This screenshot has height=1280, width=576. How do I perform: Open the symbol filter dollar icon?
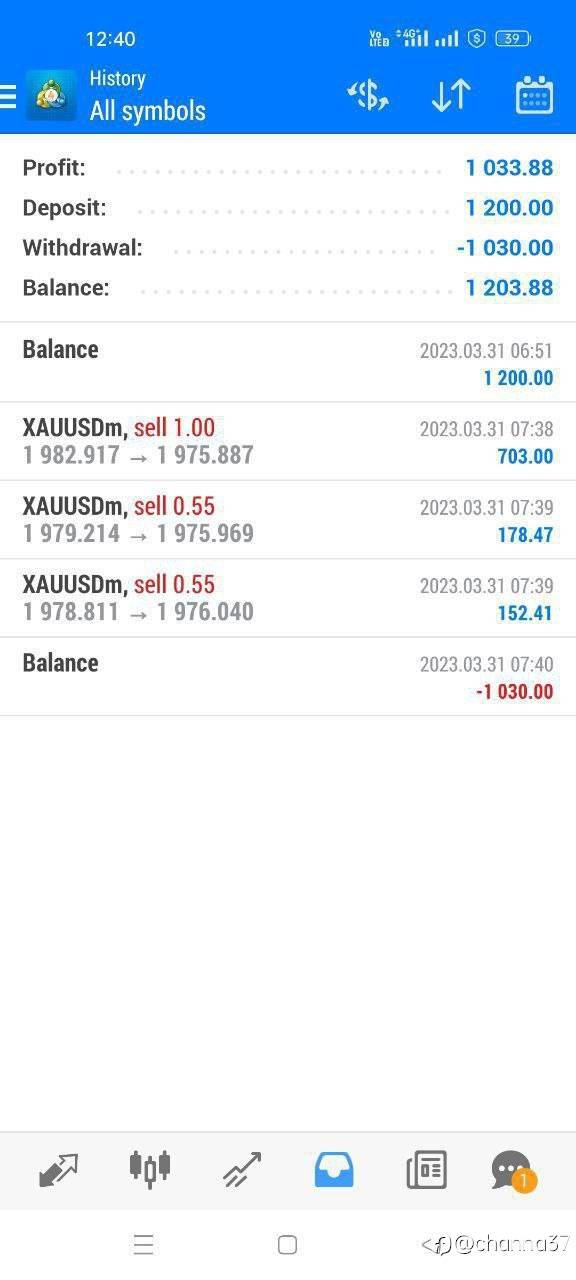(368, 96)
